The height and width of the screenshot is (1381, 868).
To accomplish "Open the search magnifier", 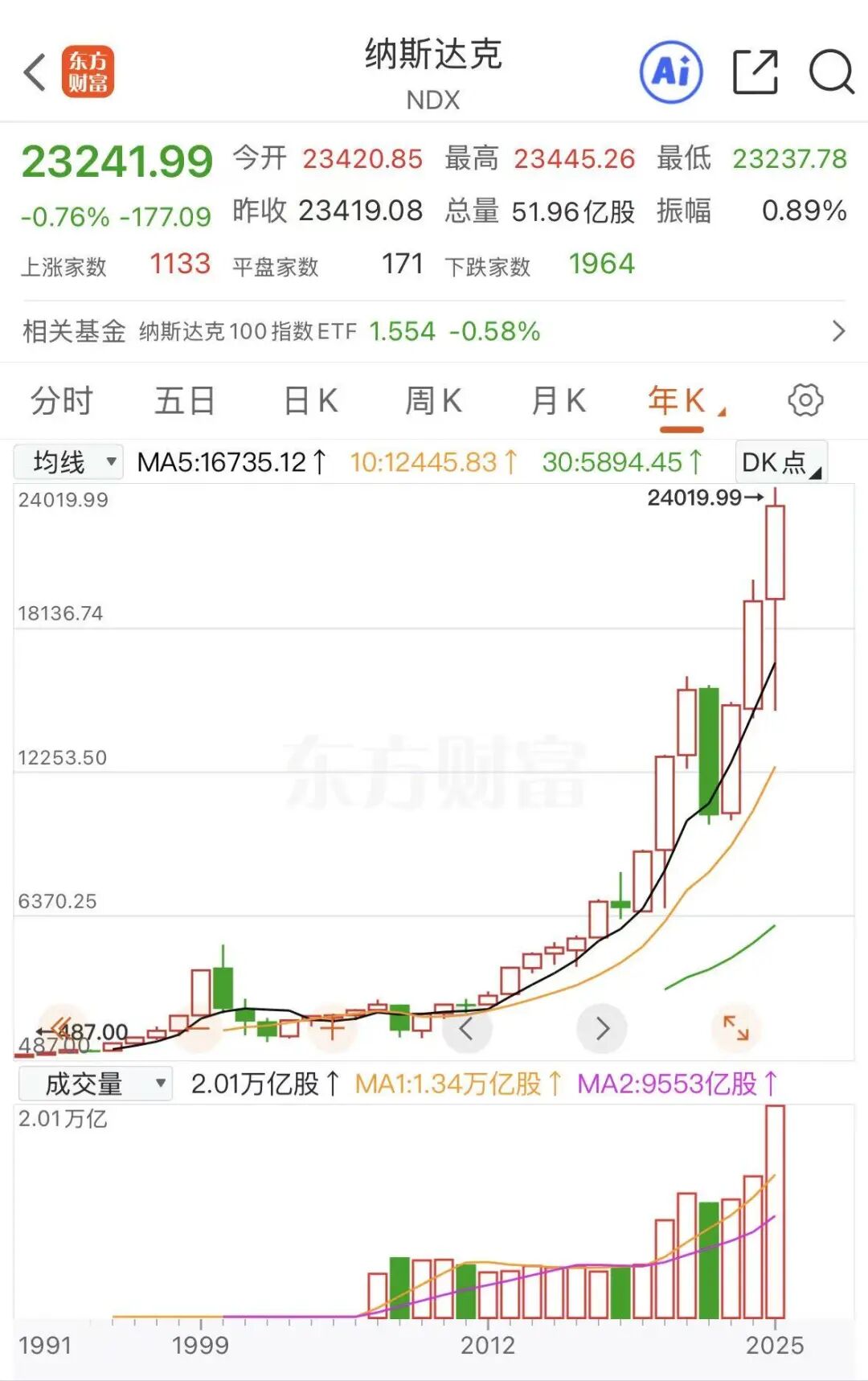I will (x=830, y=72).
